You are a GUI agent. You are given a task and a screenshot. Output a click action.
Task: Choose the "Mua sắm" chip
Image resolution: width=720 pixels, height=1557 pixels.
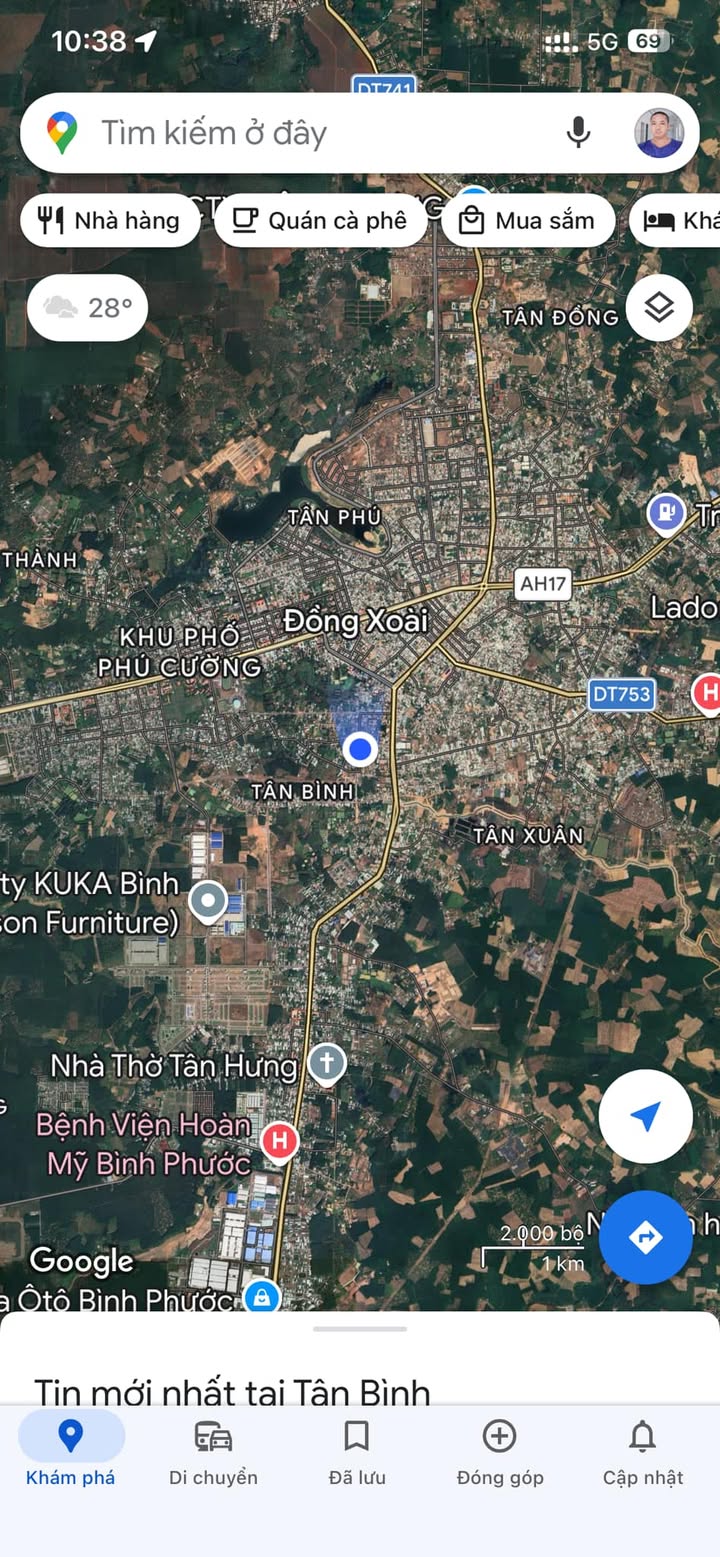(x=527, y=220)
